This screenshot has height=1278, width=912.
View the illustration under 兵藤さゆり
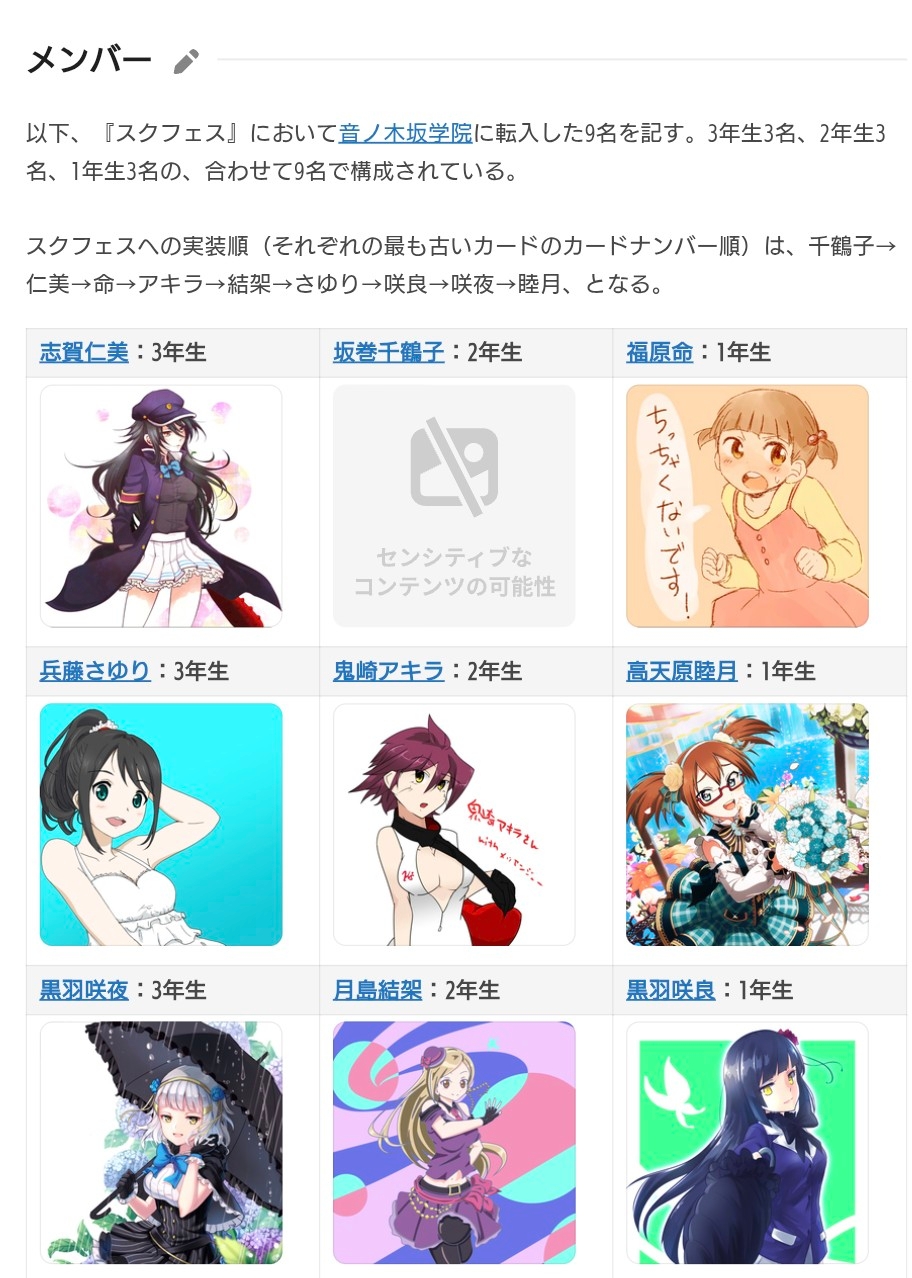[x=161, y=825]
